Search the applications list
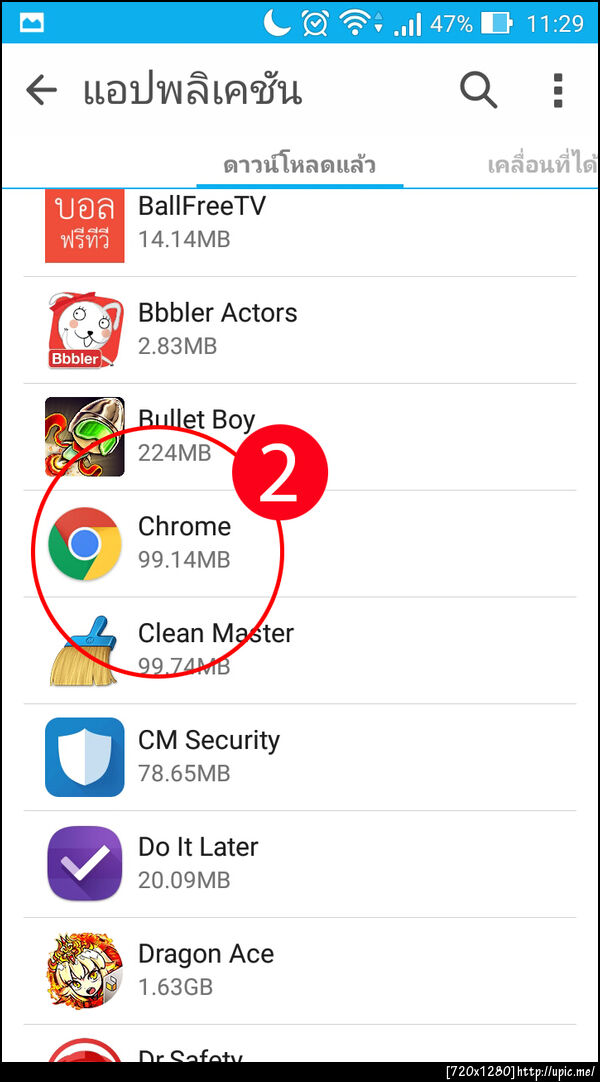This screenshot has height=1082, width=600. tap(478, 91)
